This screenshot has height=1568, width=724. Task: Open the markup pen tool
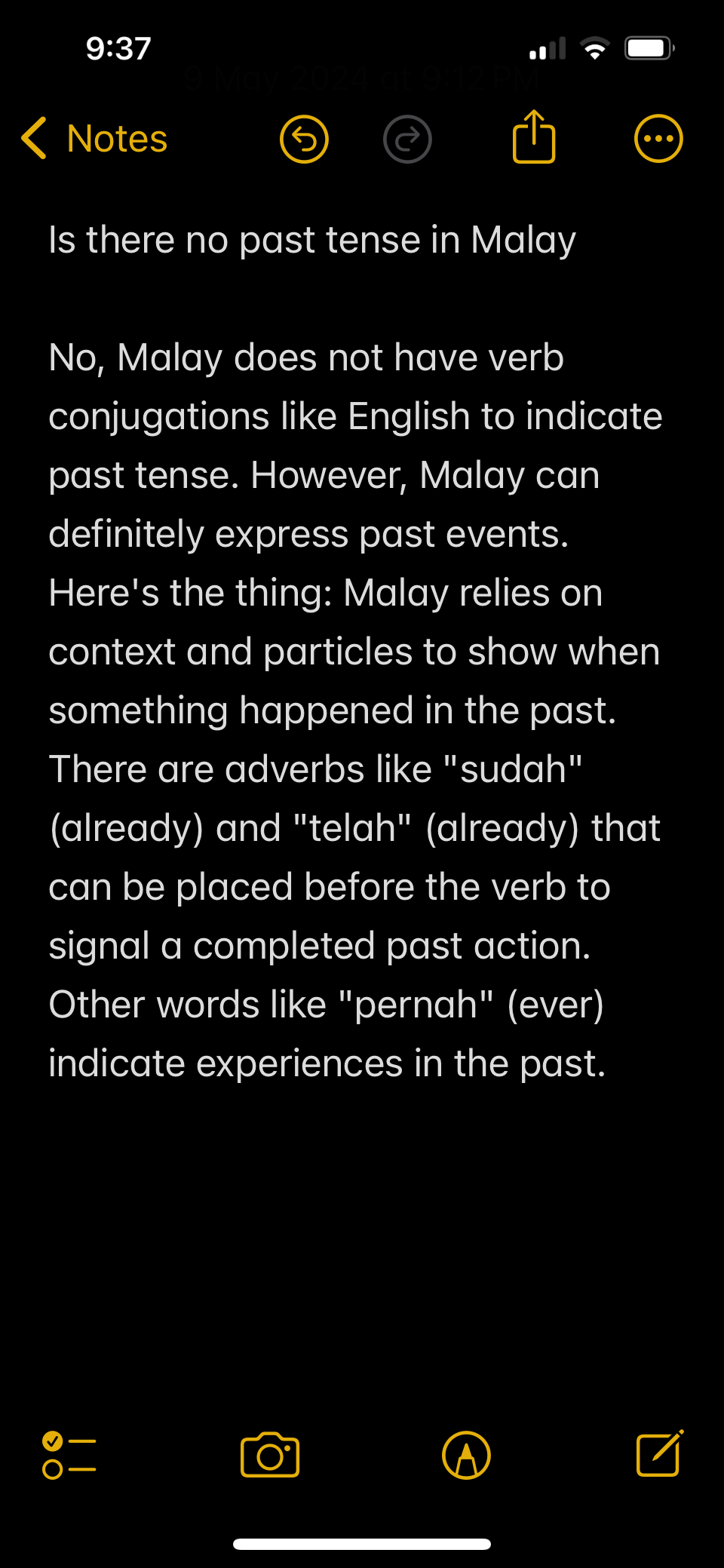click(x=466, y=1455)
